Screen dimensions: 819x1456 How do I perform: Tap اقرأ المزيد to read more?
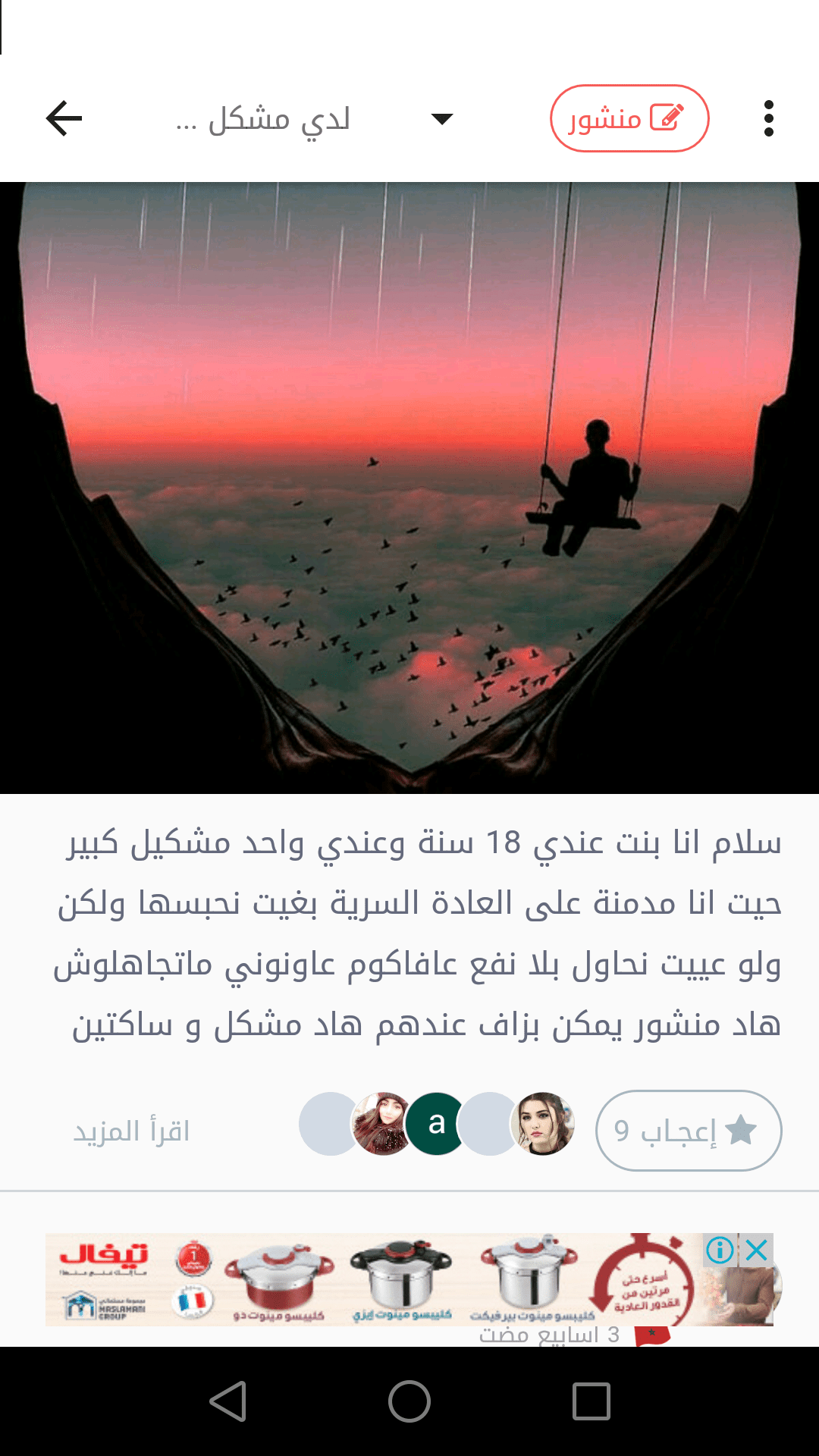point(131,1131)
